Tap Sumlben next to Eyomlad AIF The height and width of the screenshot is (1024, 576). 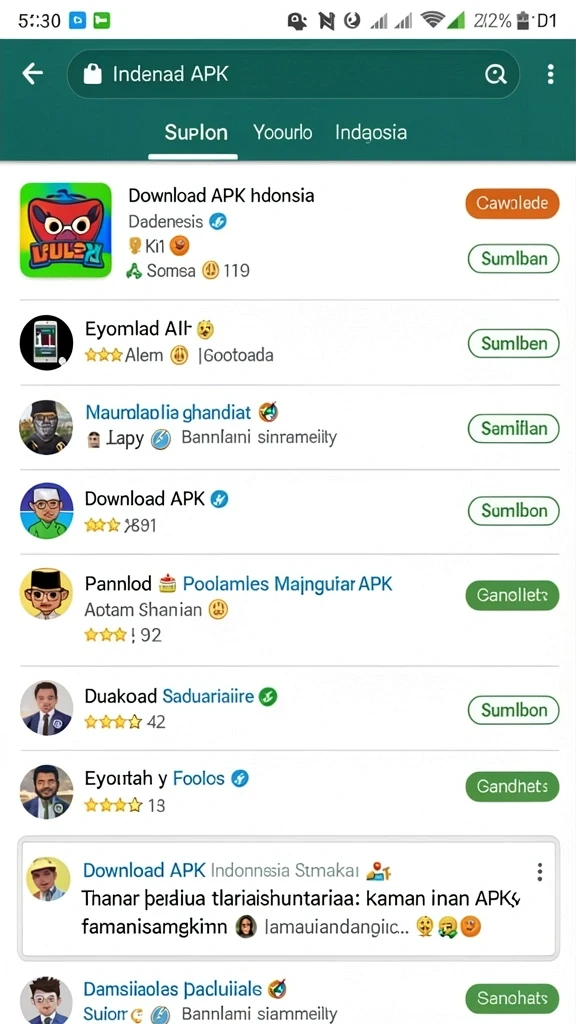(513, 344)
